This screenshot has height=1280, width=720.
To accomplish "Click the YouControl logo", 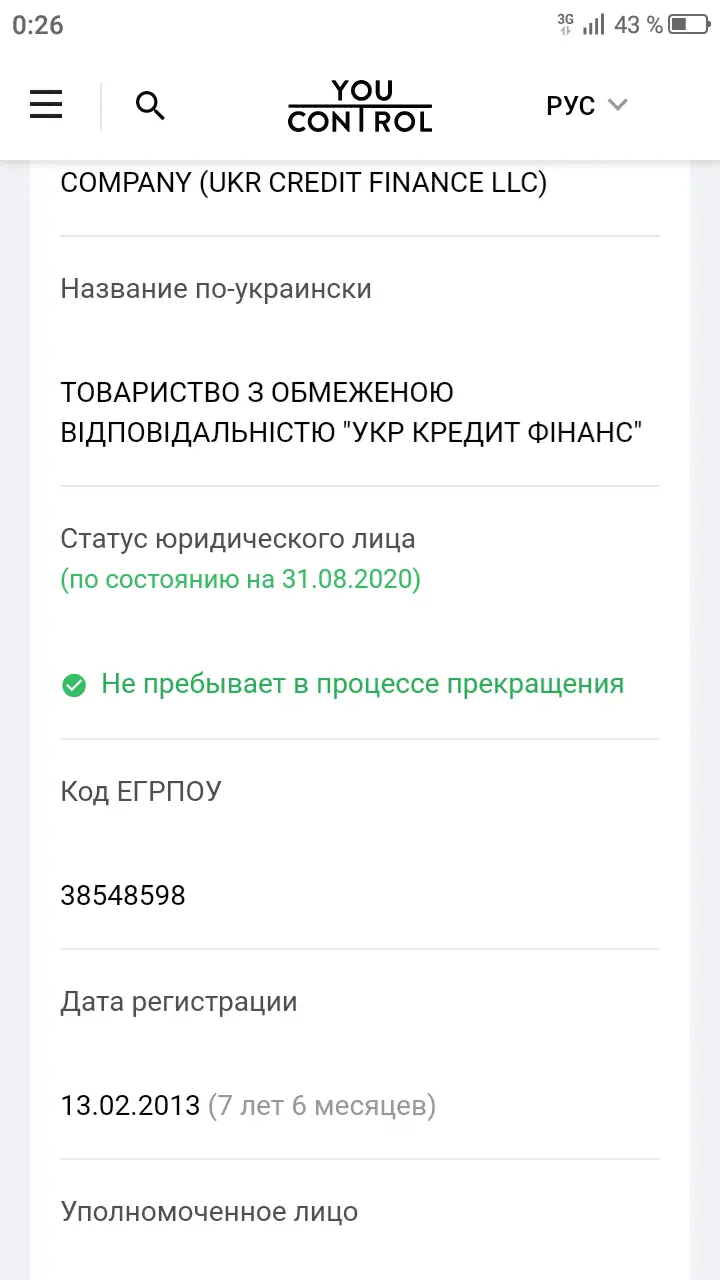I will (x=359, y=105).
